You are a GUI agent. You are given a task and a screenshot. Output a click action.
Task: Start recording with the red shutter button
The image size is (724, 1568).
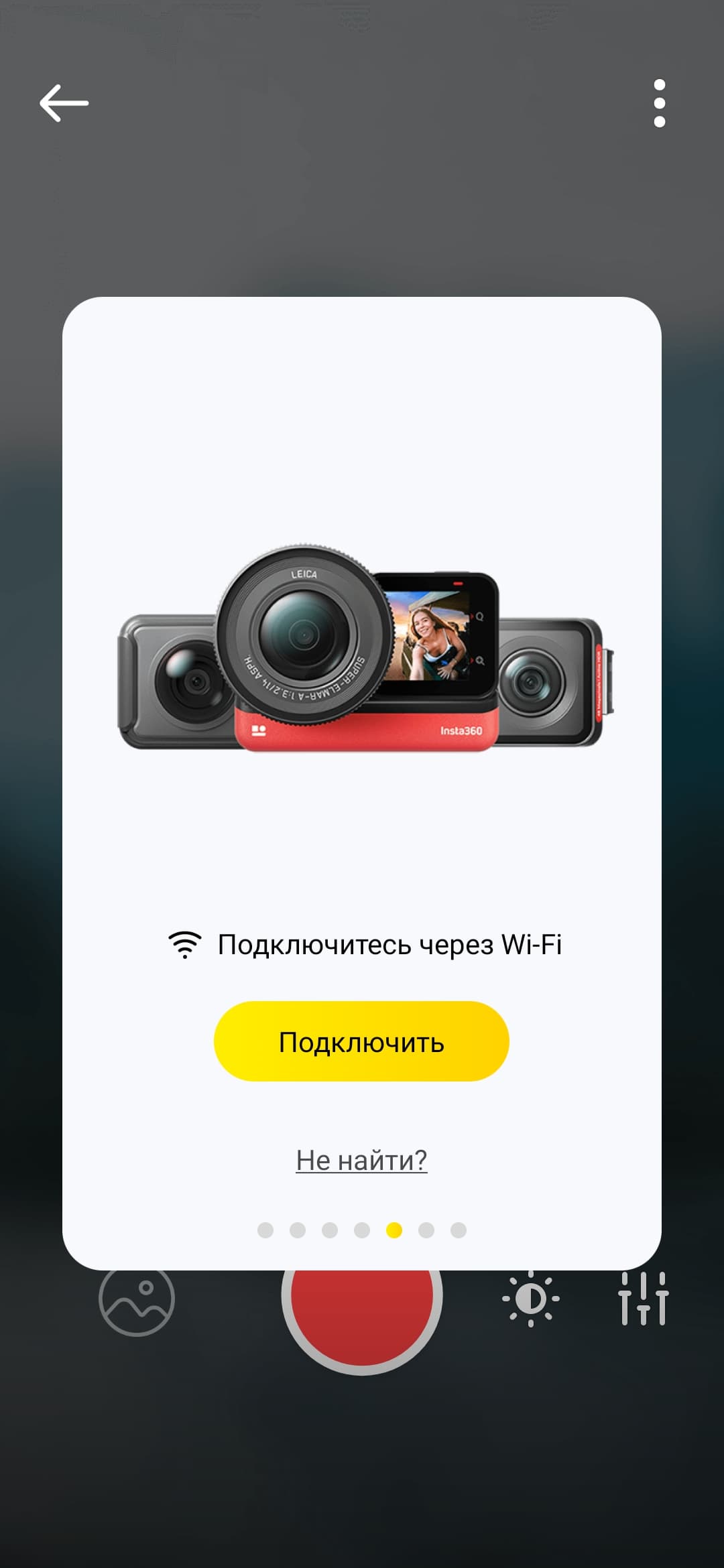[362, 1313]
